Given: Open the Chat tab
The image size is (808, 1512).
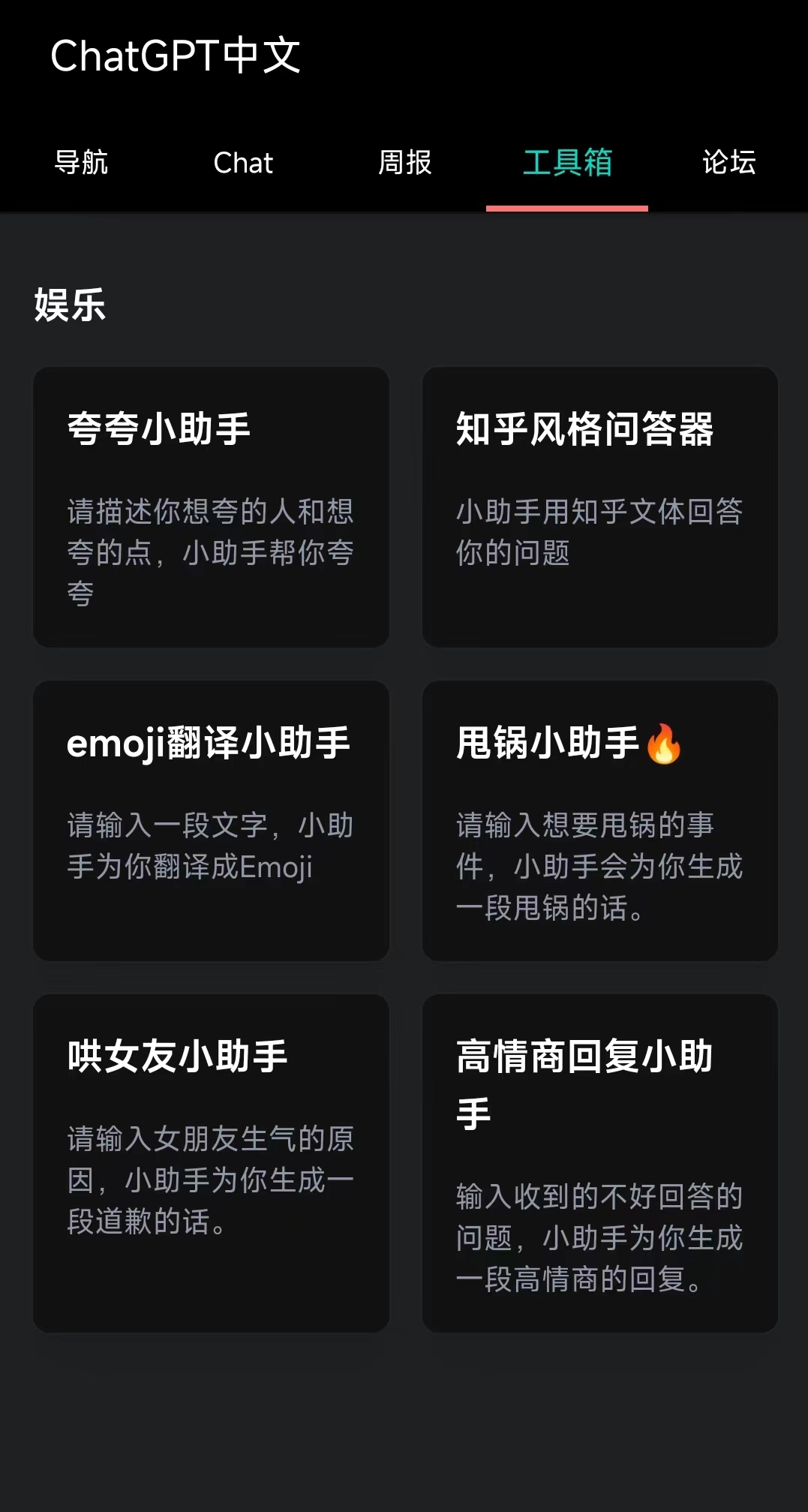Looking at the screenshot, I should [x=243, y=163].
